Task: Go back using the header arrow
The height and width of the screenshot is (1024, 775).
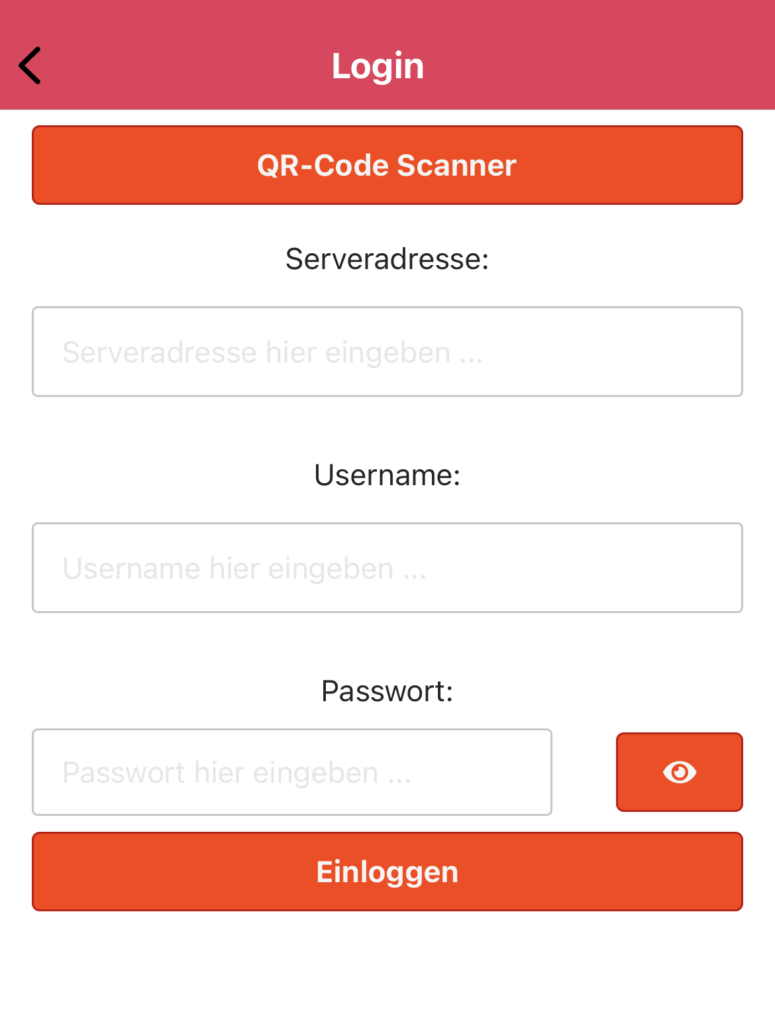Action: point(30,66)
